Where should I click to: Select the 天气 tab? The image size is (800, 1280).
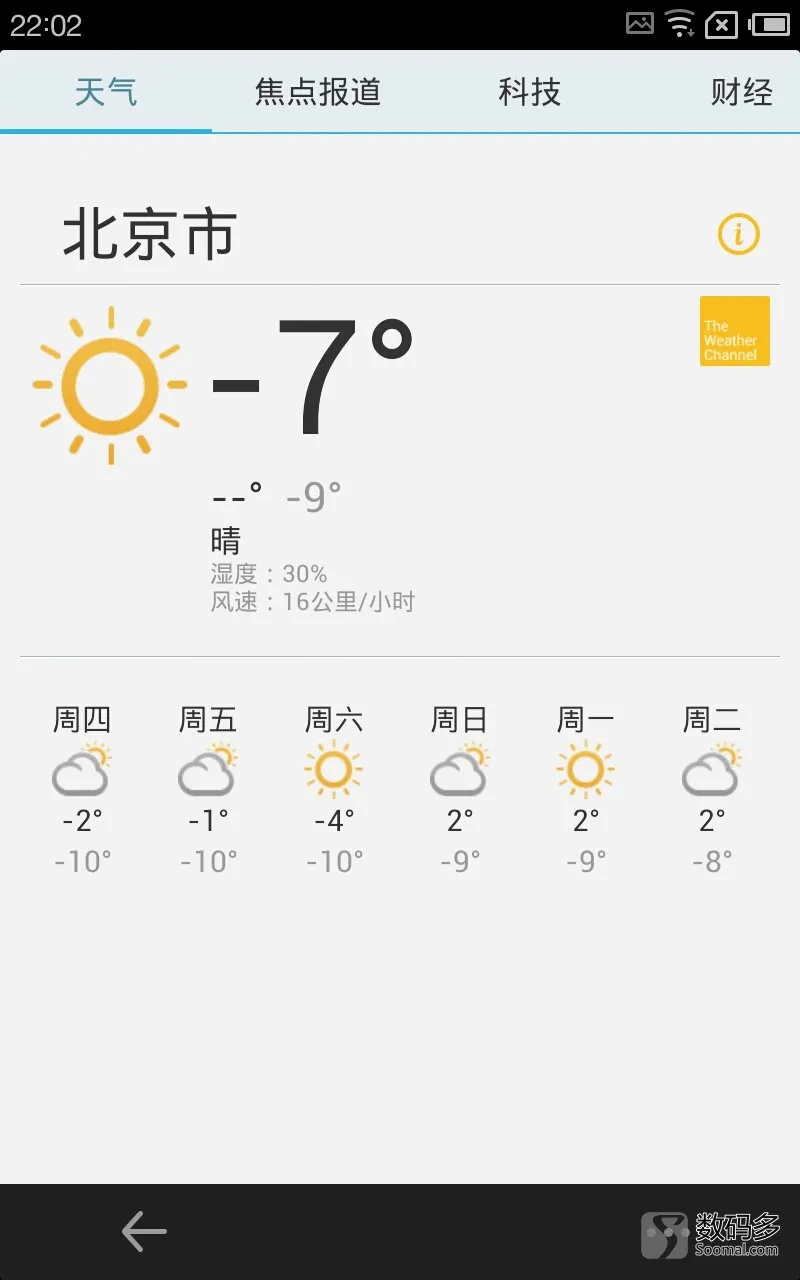[x=106, y=92]
